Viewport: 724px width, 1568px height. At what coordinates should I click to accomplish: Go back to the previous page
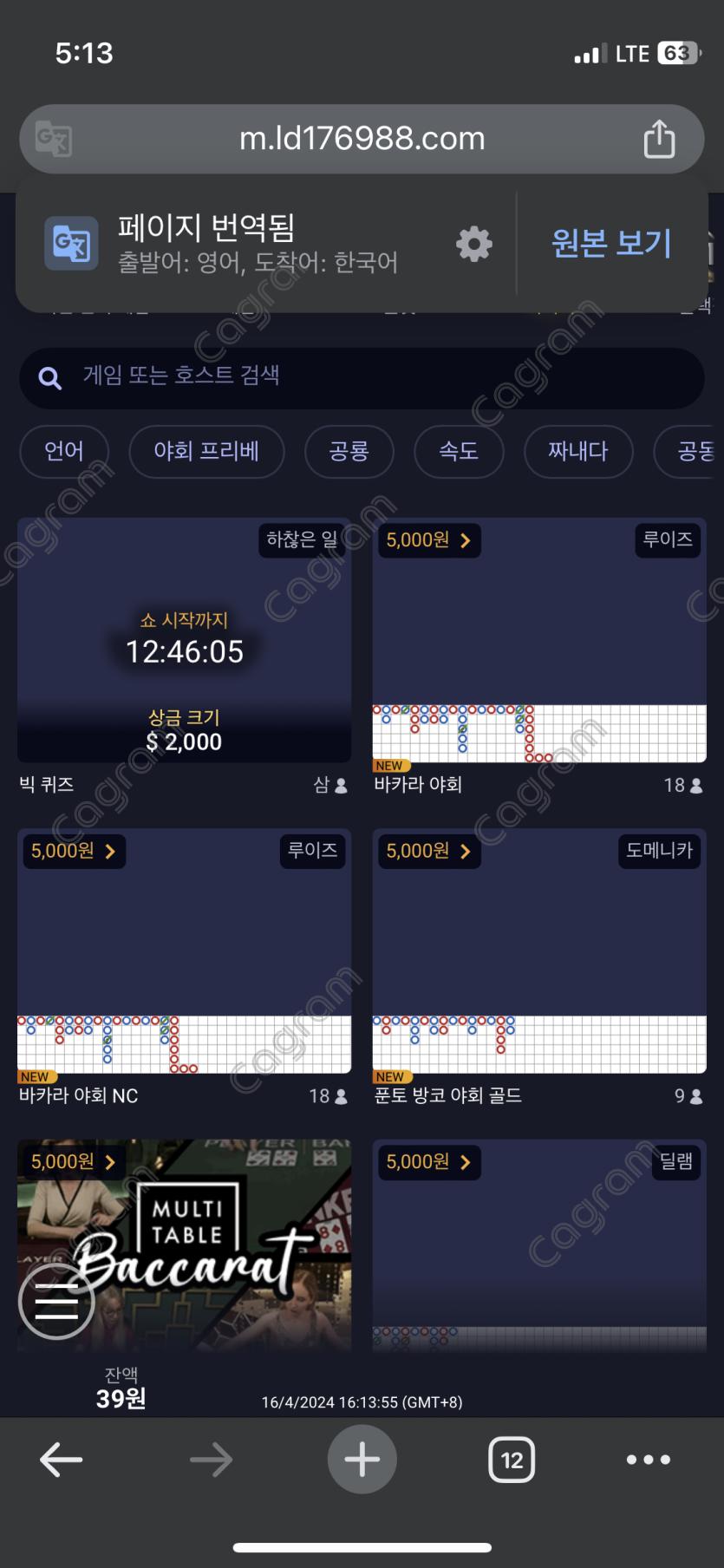coord(61,1460)
